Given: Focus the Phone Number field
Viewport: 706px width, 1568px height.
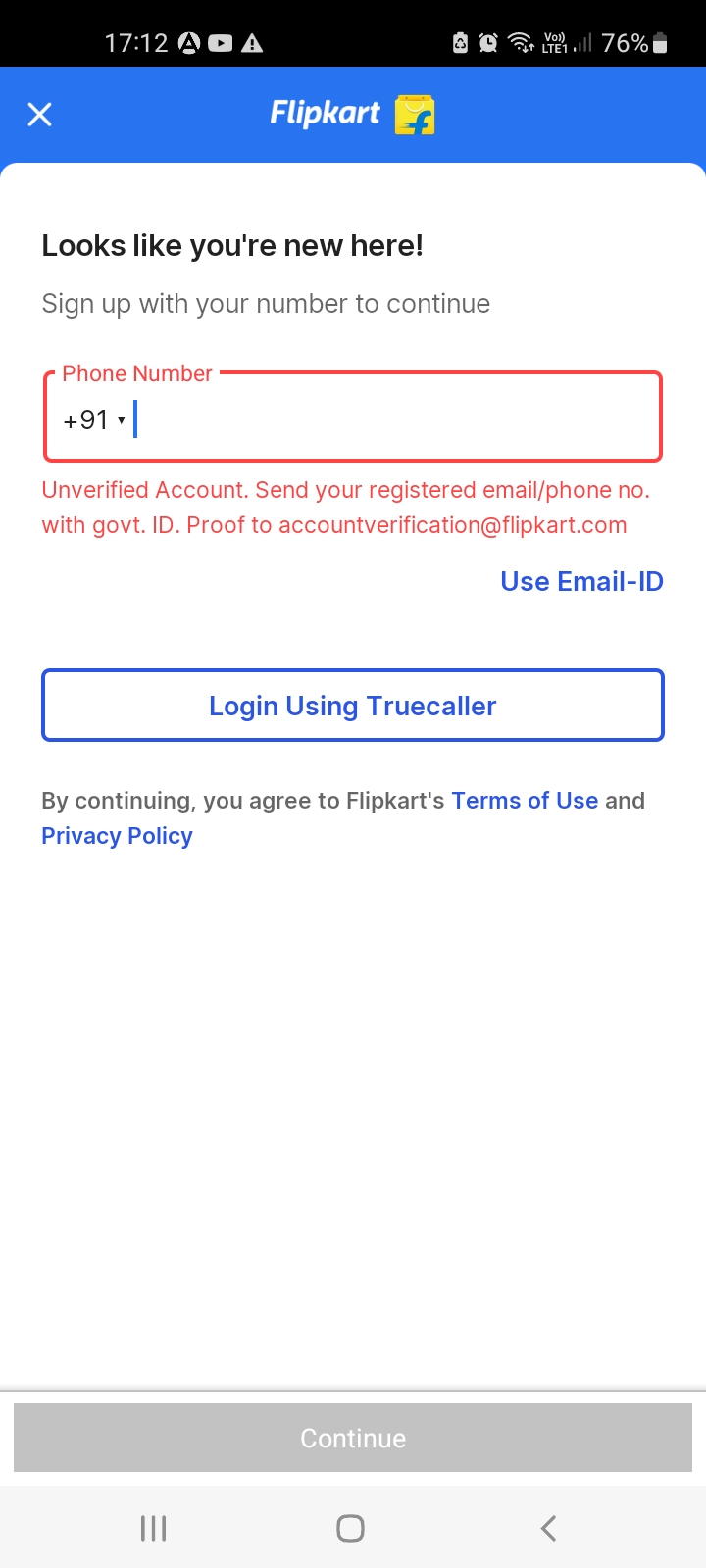Looking at the screenshot, I should pyautogui.click(x=392, y=420).
